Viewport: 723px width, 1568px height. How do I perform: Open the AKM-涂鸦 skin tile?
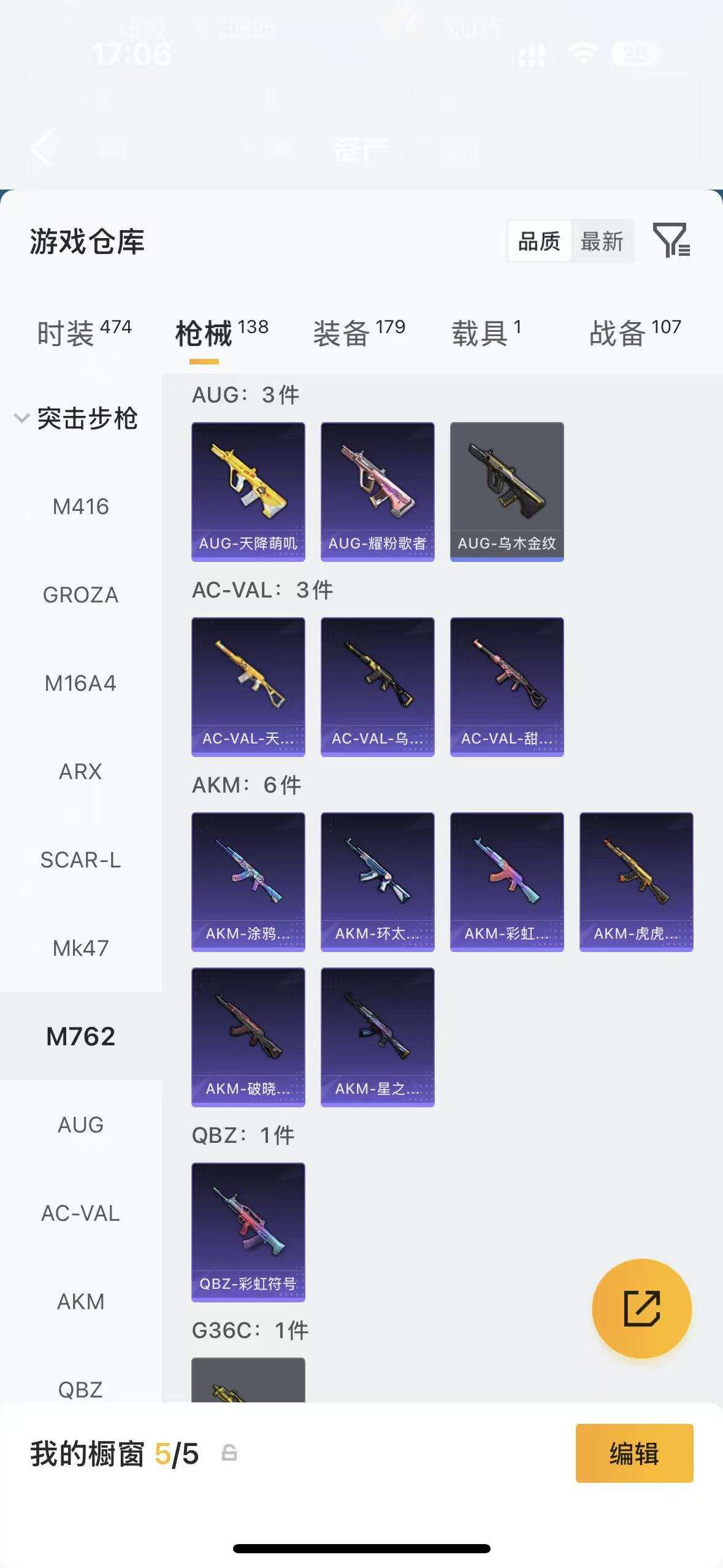click(248, 882)
